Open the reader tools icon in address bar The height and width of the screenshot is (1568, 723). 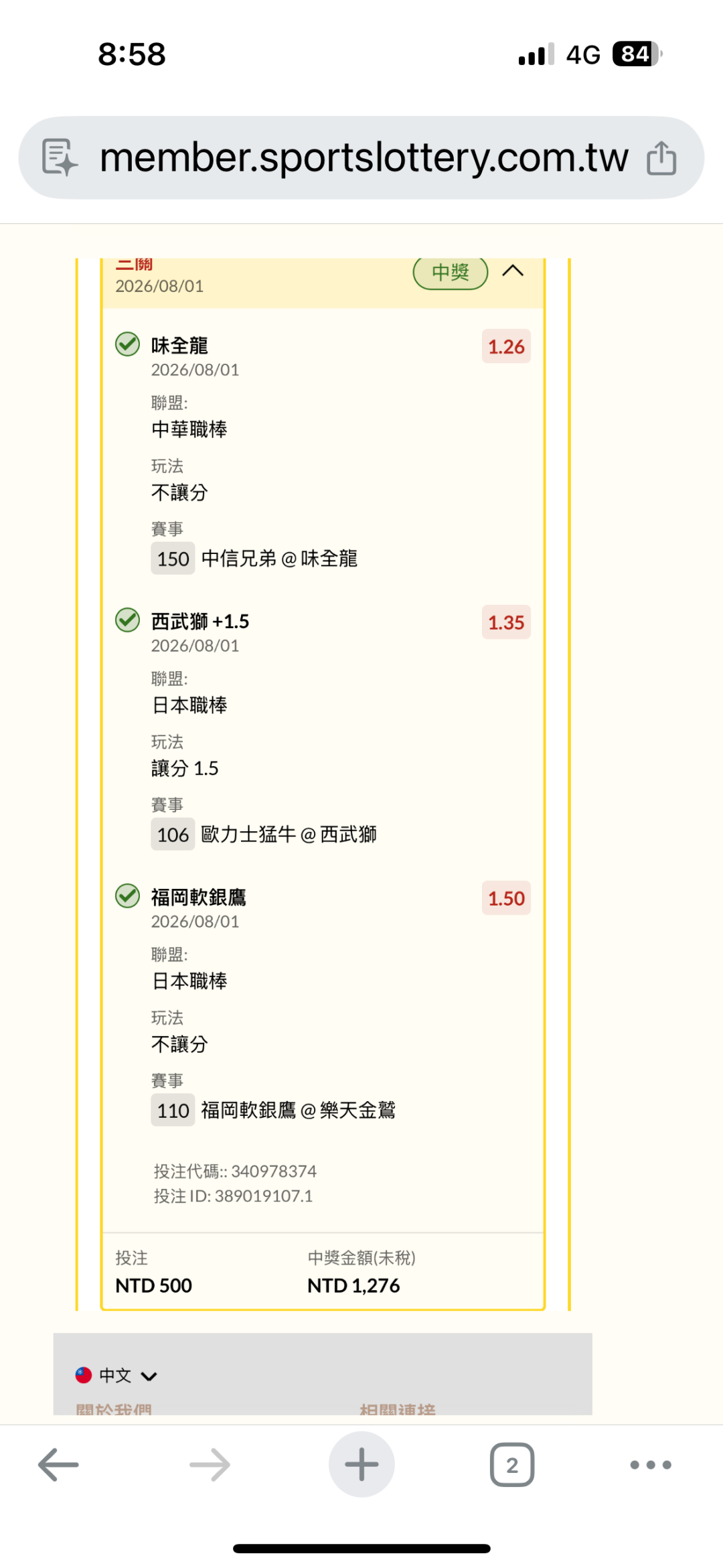[60, 158]
